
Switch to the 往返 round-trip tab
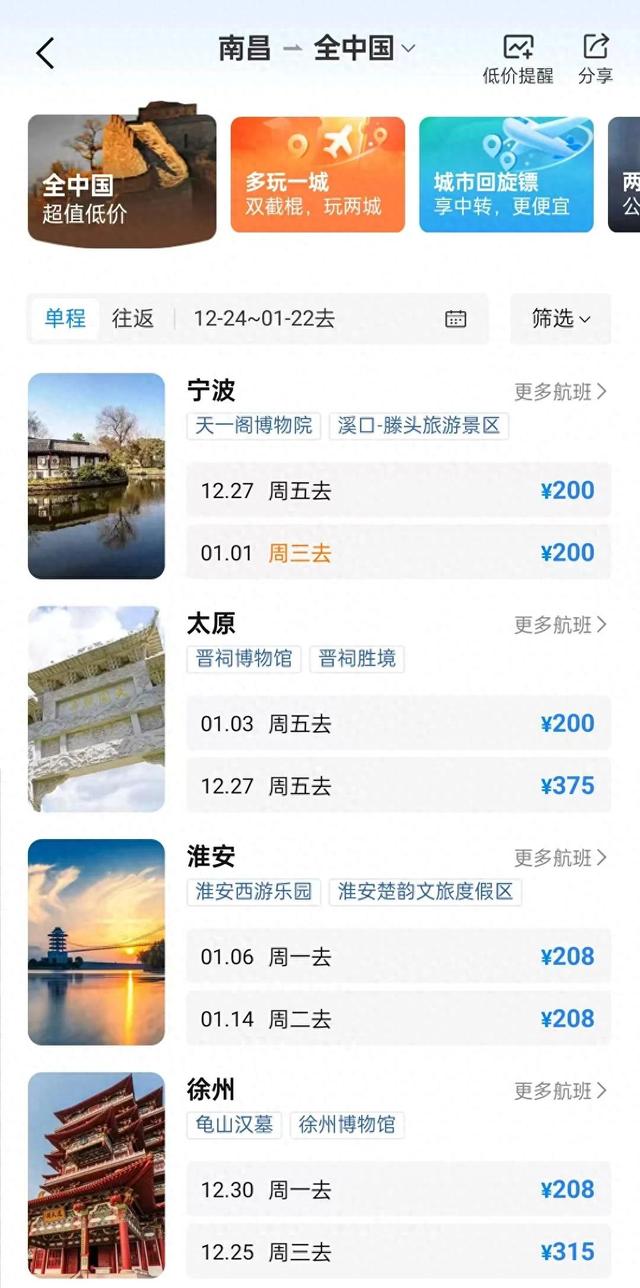pyautogui.click(x=133, y=319)
